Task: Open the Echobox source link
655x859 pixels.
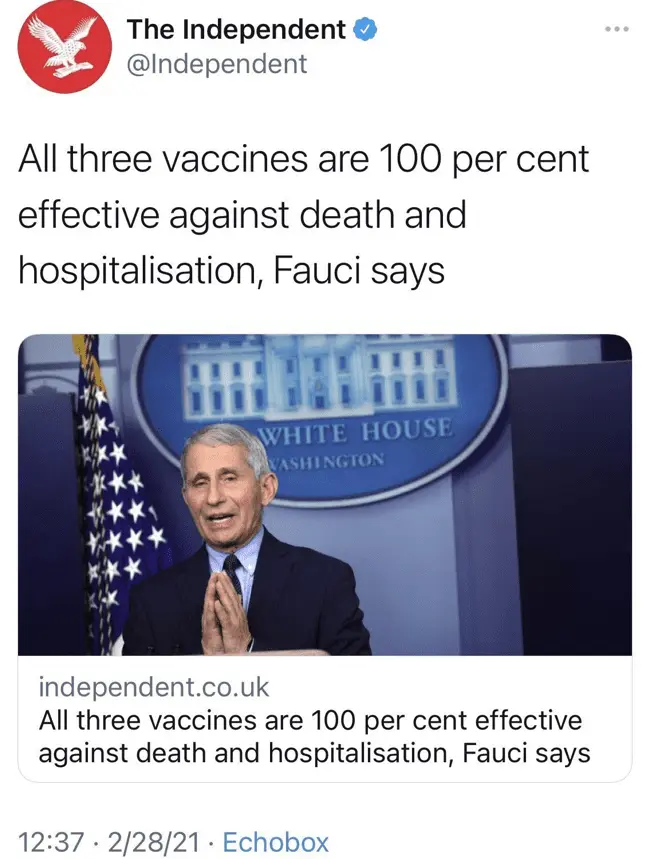Action: click(275, 842)
